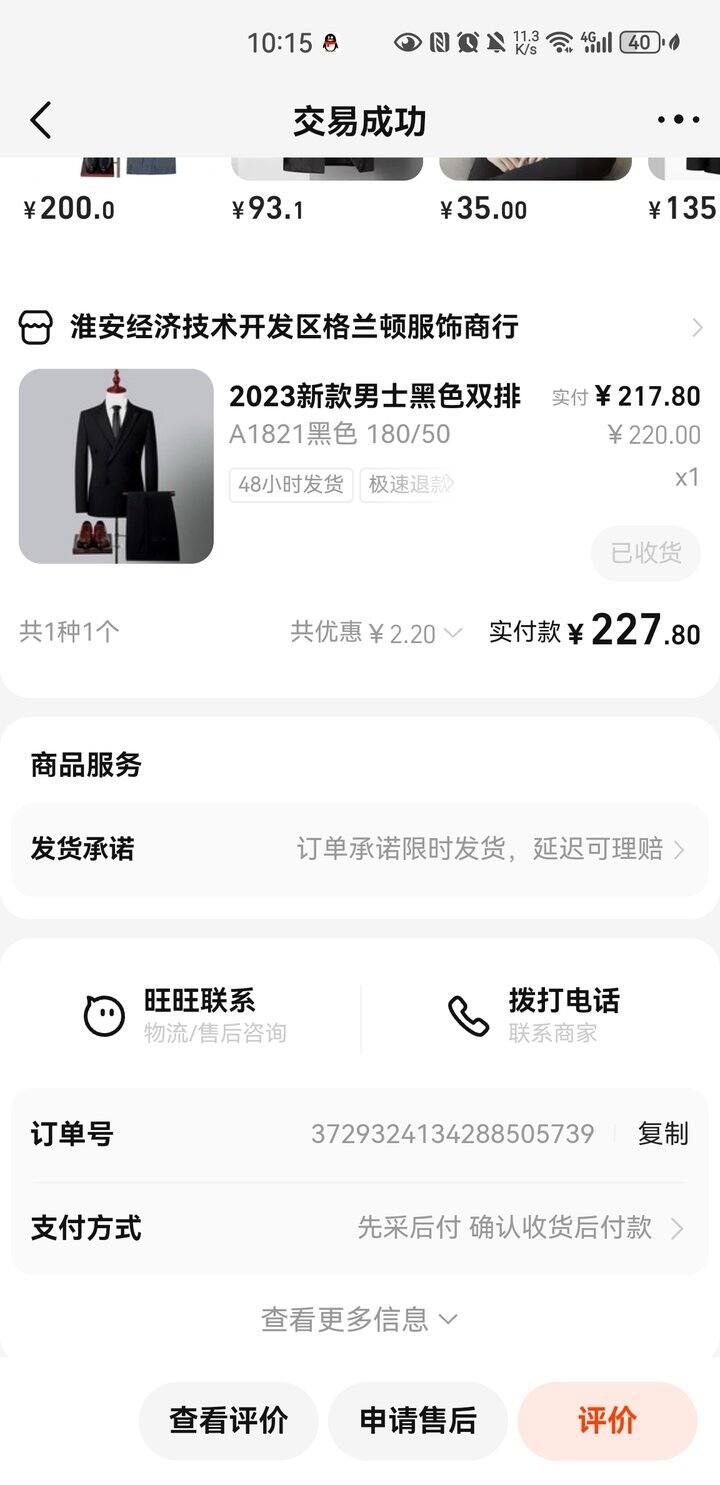Open the three-dot overflow menu
This screenshot has width=720, height=1485.
coord(678,121)
